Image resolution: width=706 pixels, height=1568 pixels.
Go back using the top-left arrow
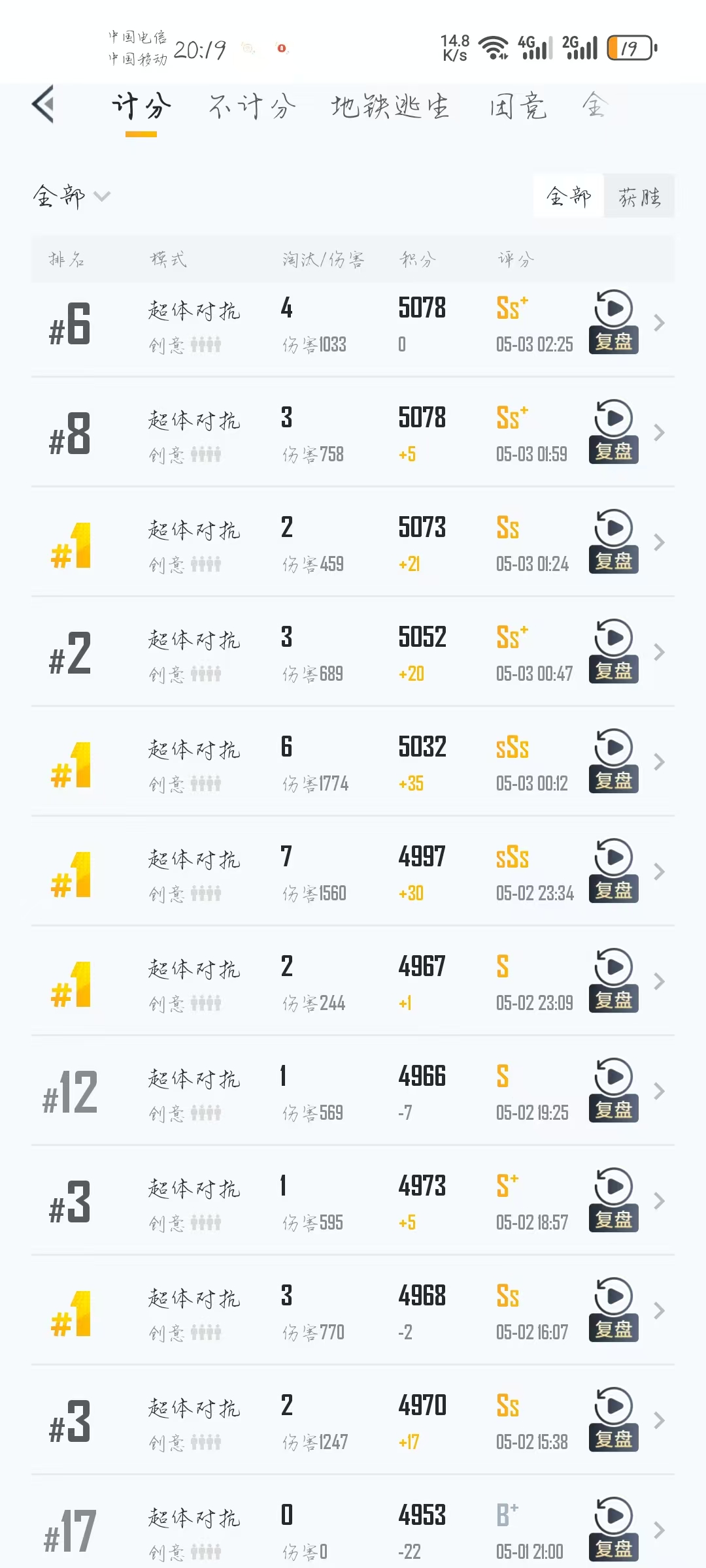(43, 105)
